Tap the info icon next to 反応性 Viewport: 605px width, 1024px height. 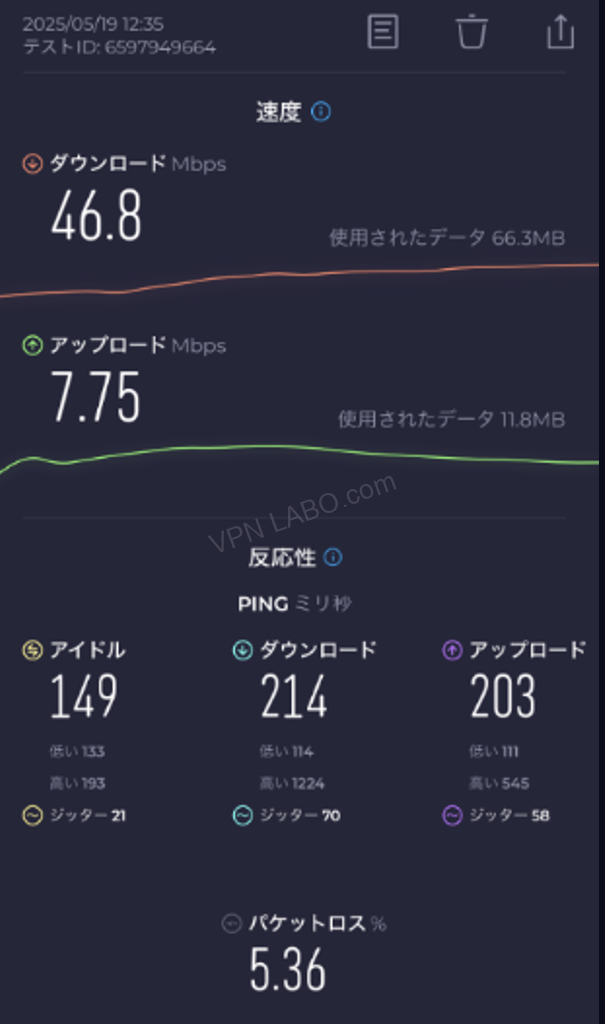tap(333, 557)
